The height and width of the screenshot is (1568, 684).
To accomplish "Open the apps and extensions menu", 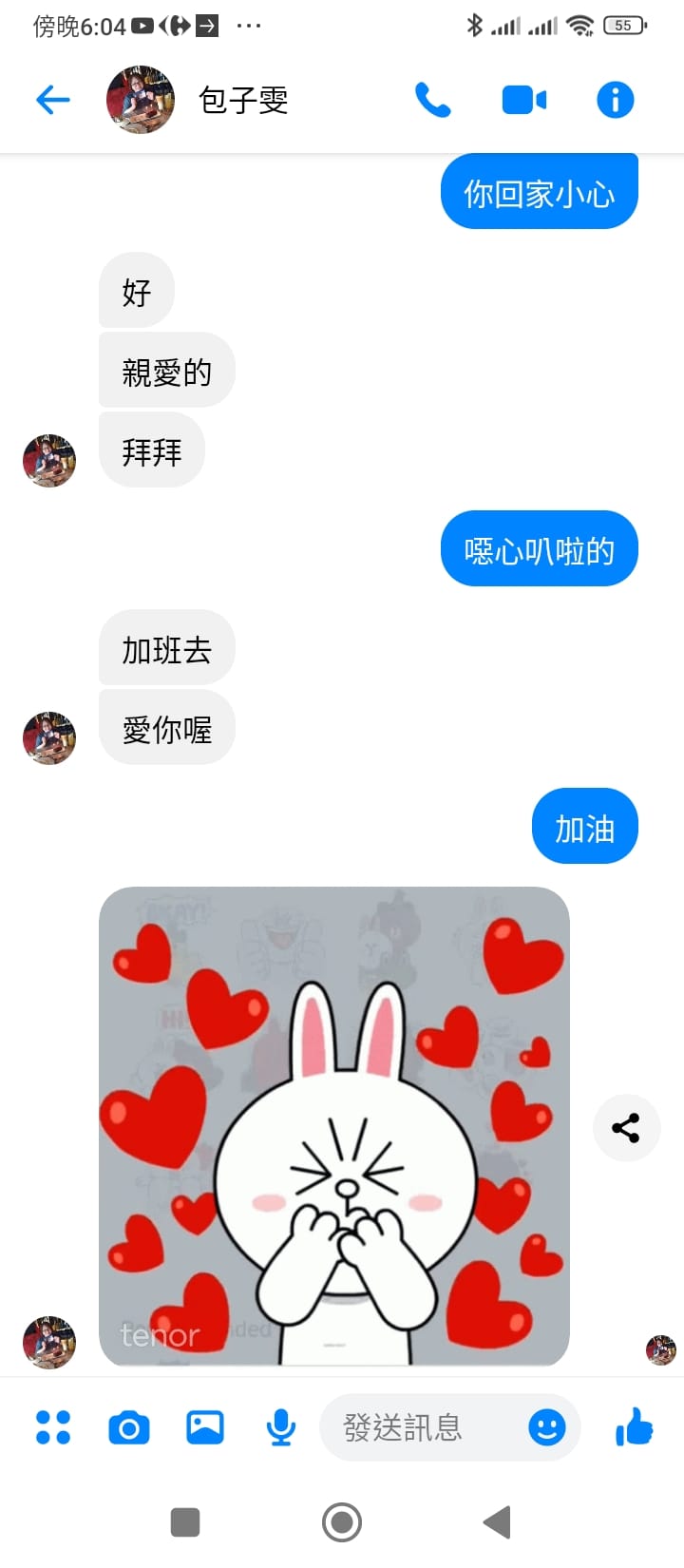I will 52,1427.
